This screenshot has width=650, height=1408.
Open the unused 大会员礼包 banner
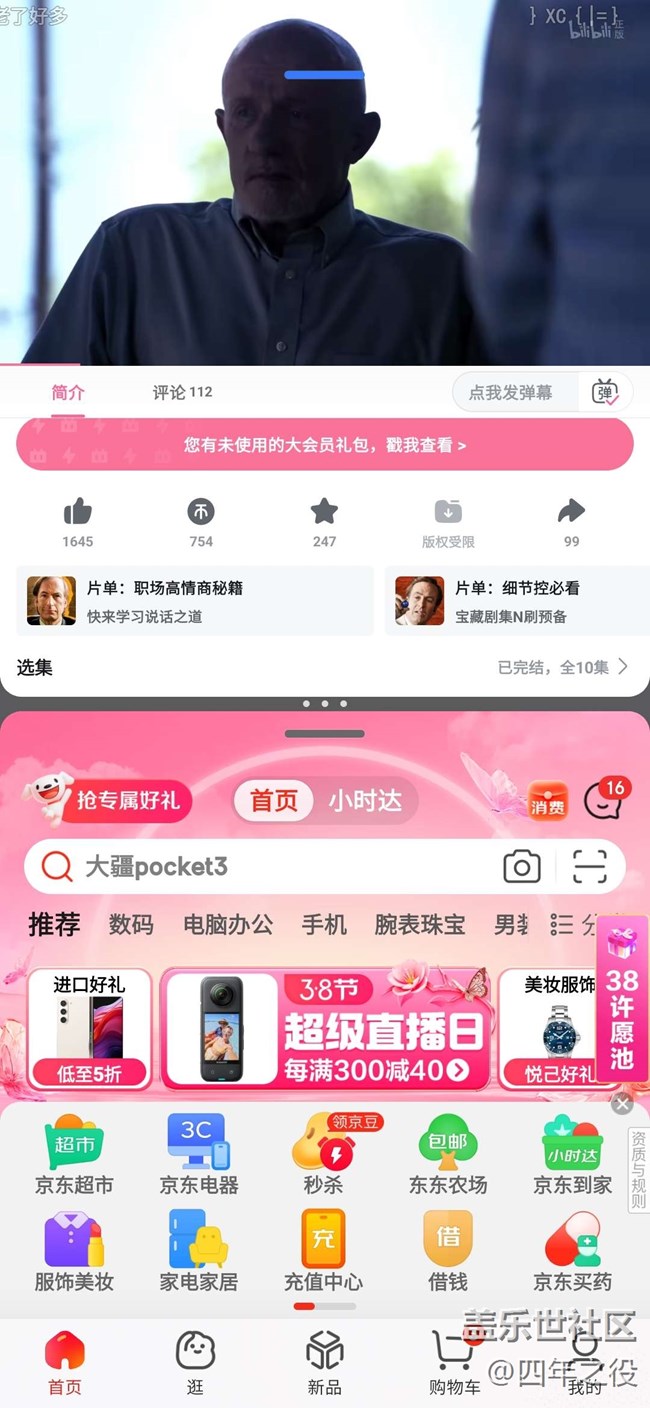324,445
